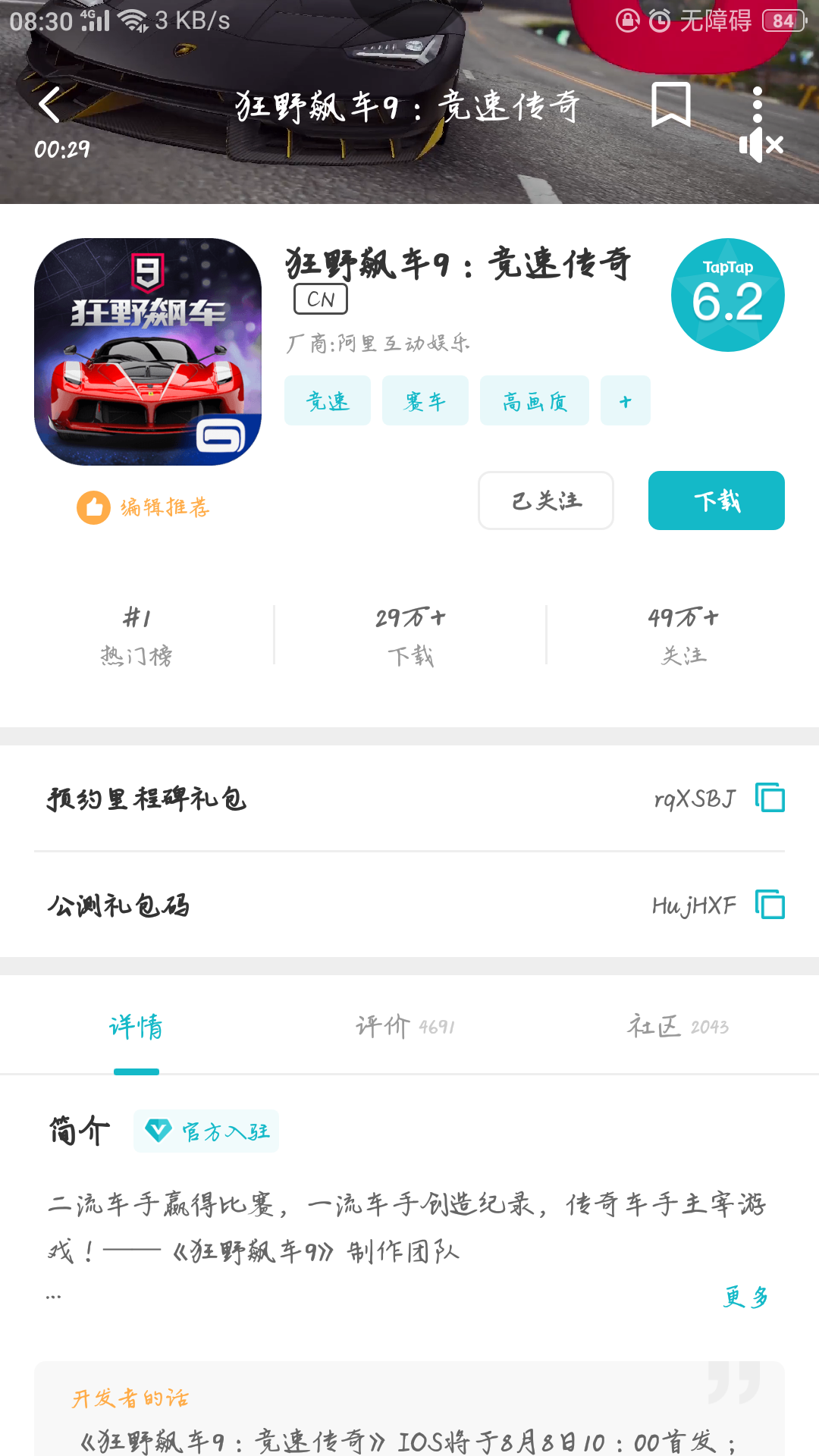Image resolution: width=819 pixels, height=1456 pixels.
Task: Download the game with 下载 button
Action: point(716,500)
